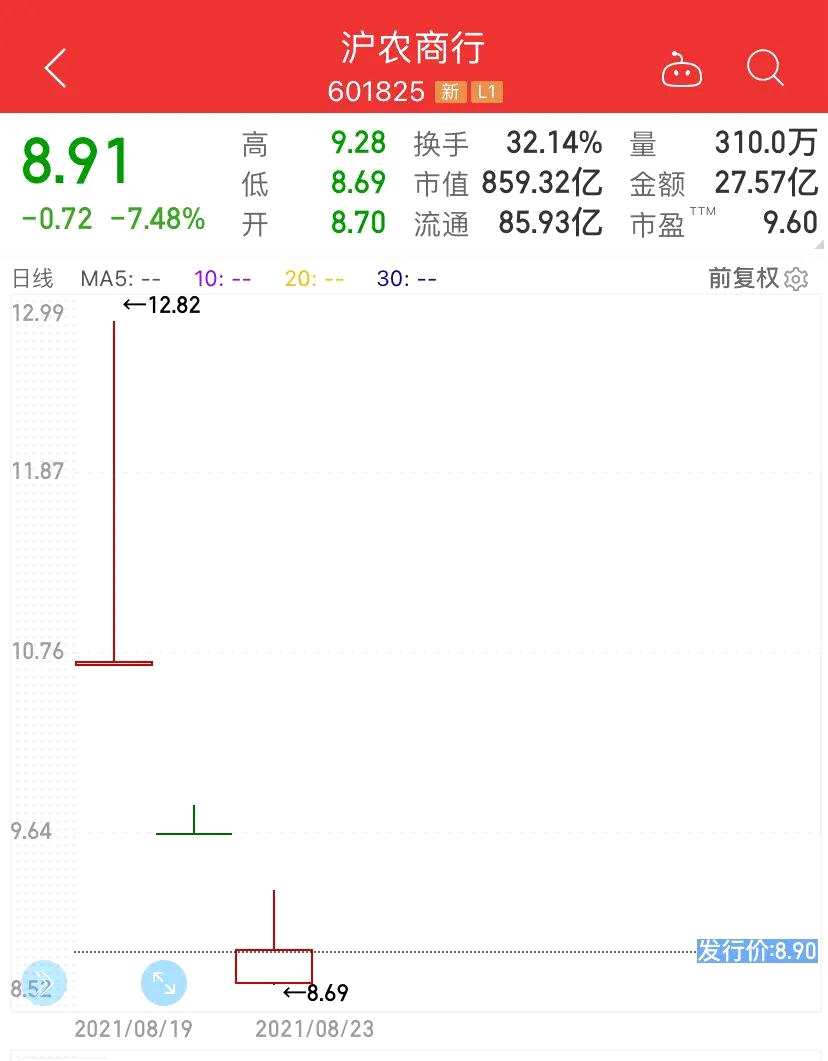Click the search magnifier icon

point(764,68)
